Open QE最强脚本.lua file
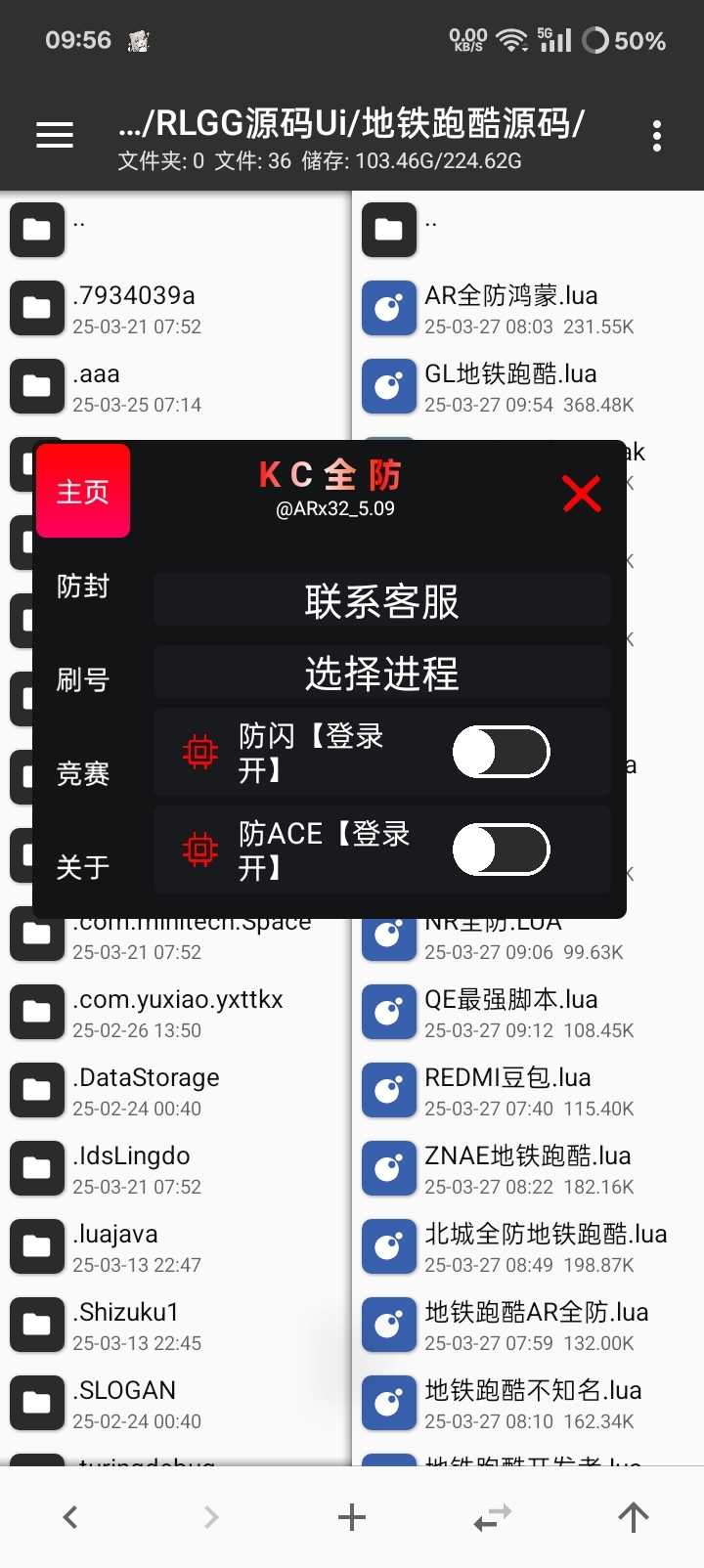Image resolution: width=704 pixels, height=1568 pixels. (510, 1013)
